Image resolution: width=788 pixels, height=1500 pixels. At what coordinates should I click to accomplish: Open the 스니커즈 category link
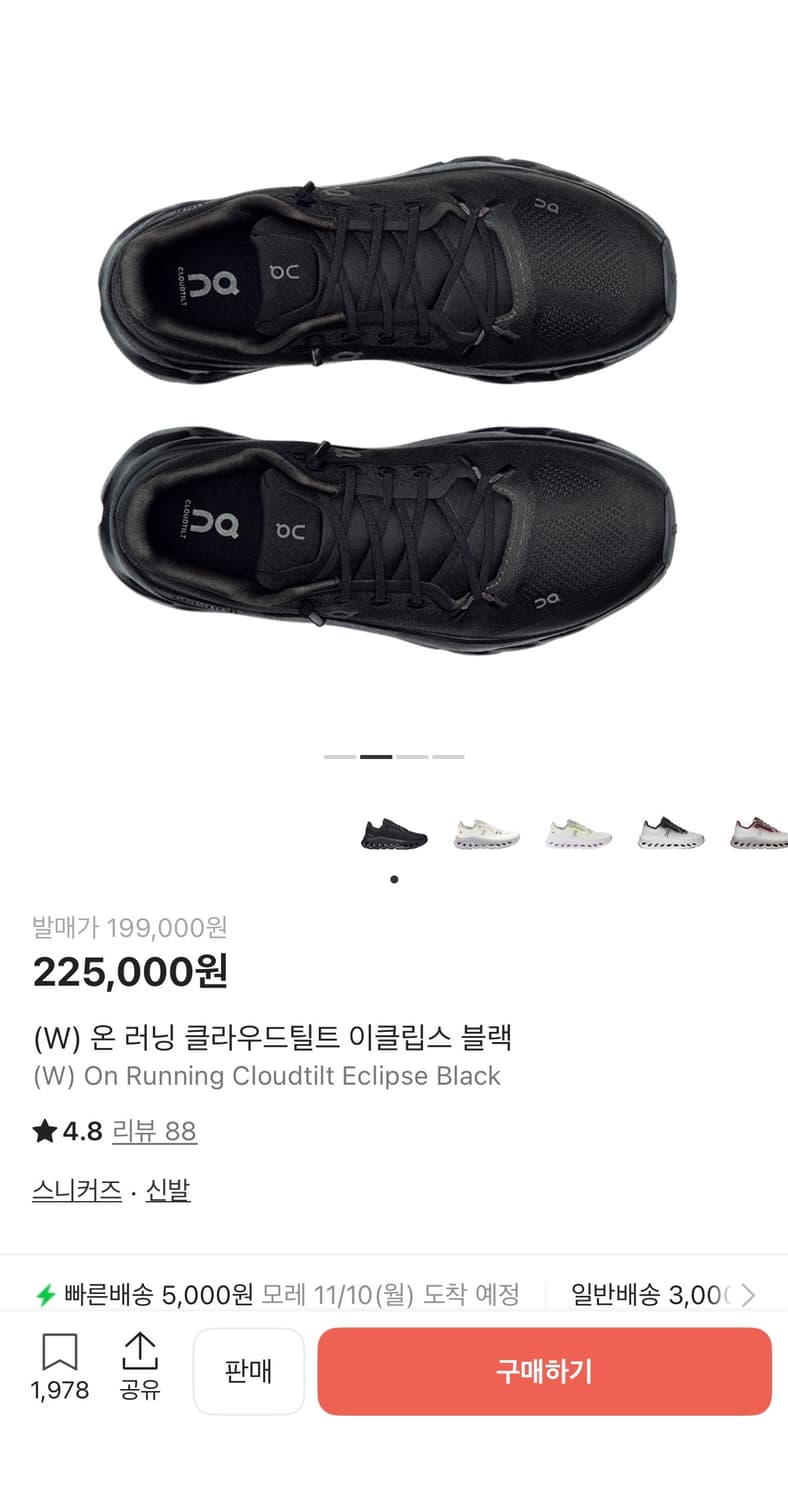click(x=76, y=1190)
